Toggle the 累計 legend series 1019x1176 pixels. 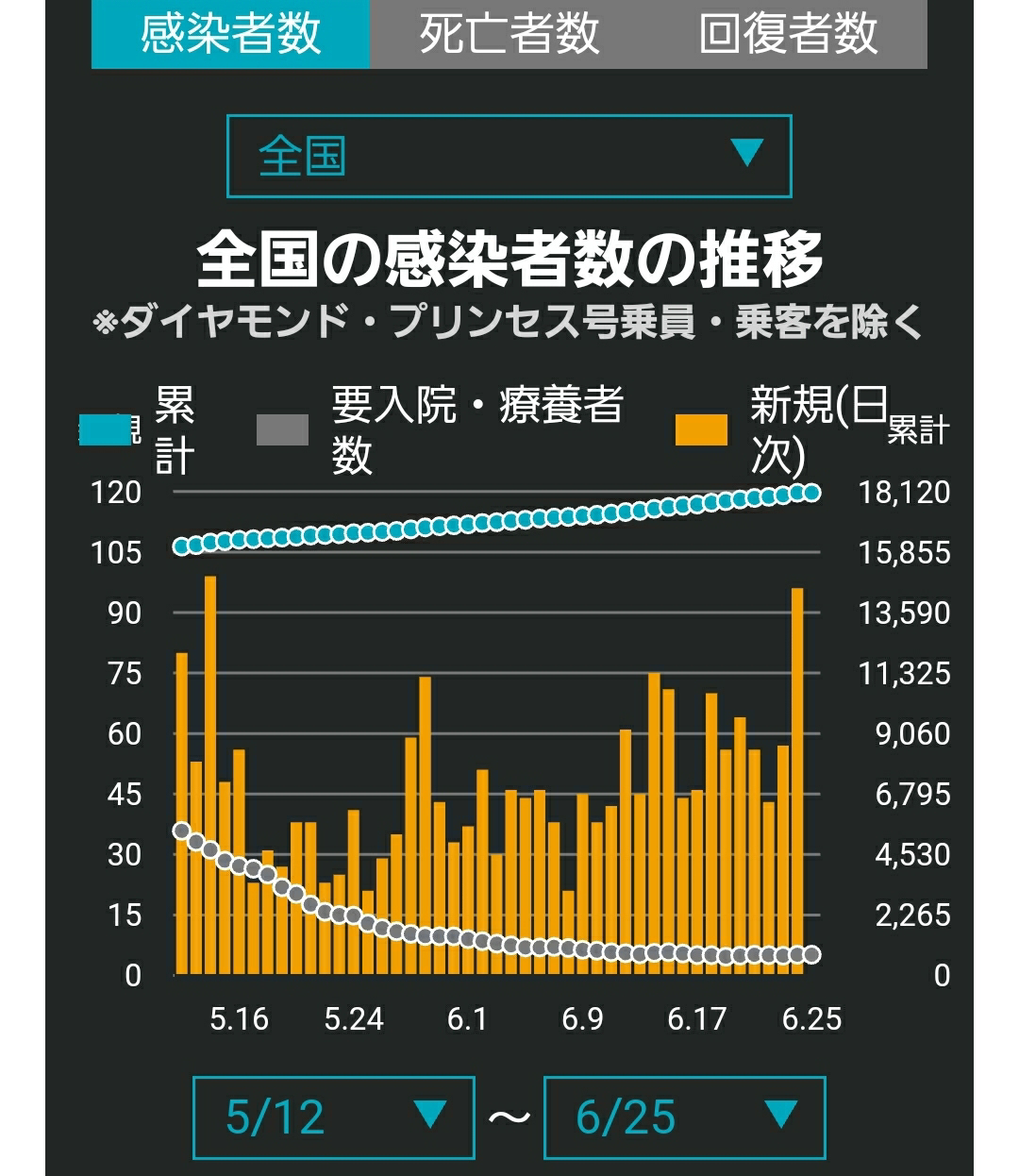(138, 429)
